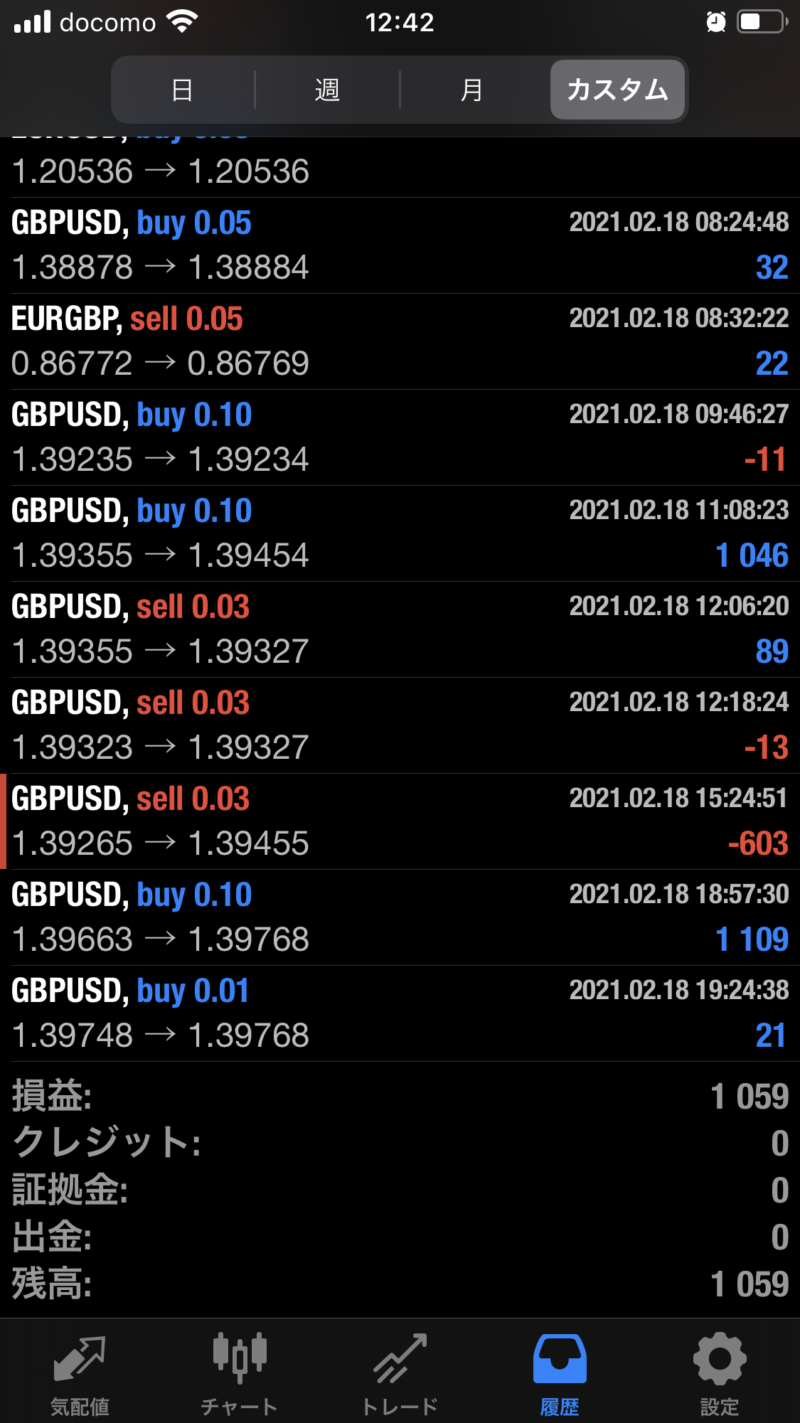
Task: Switch to the 月 (month) period tab
Action: point(472,90)
